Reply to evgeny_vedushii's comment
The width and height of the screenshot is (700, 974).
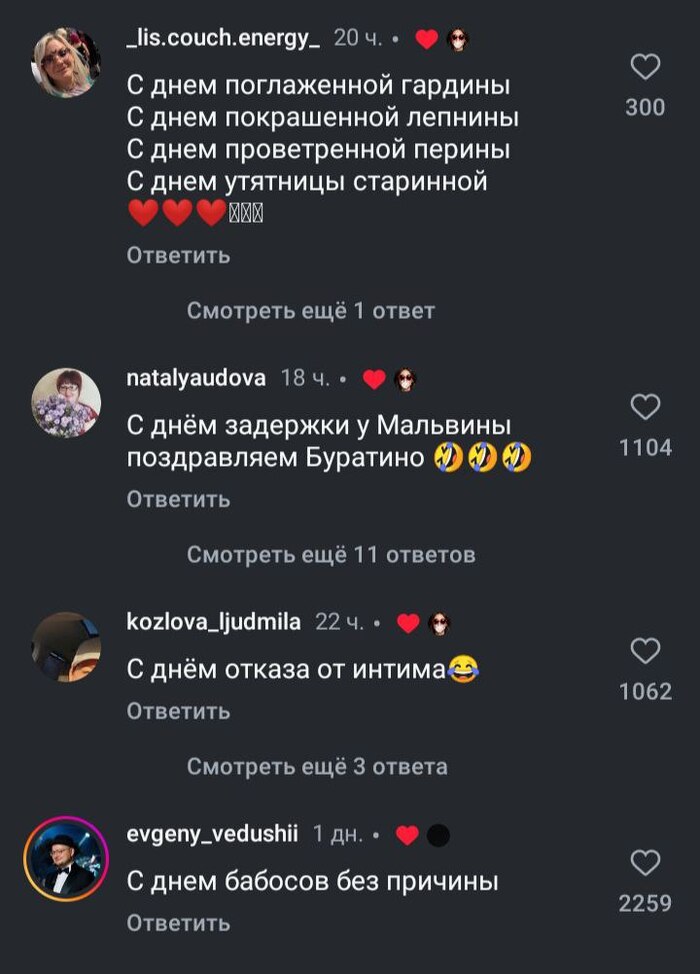point(178,923)
